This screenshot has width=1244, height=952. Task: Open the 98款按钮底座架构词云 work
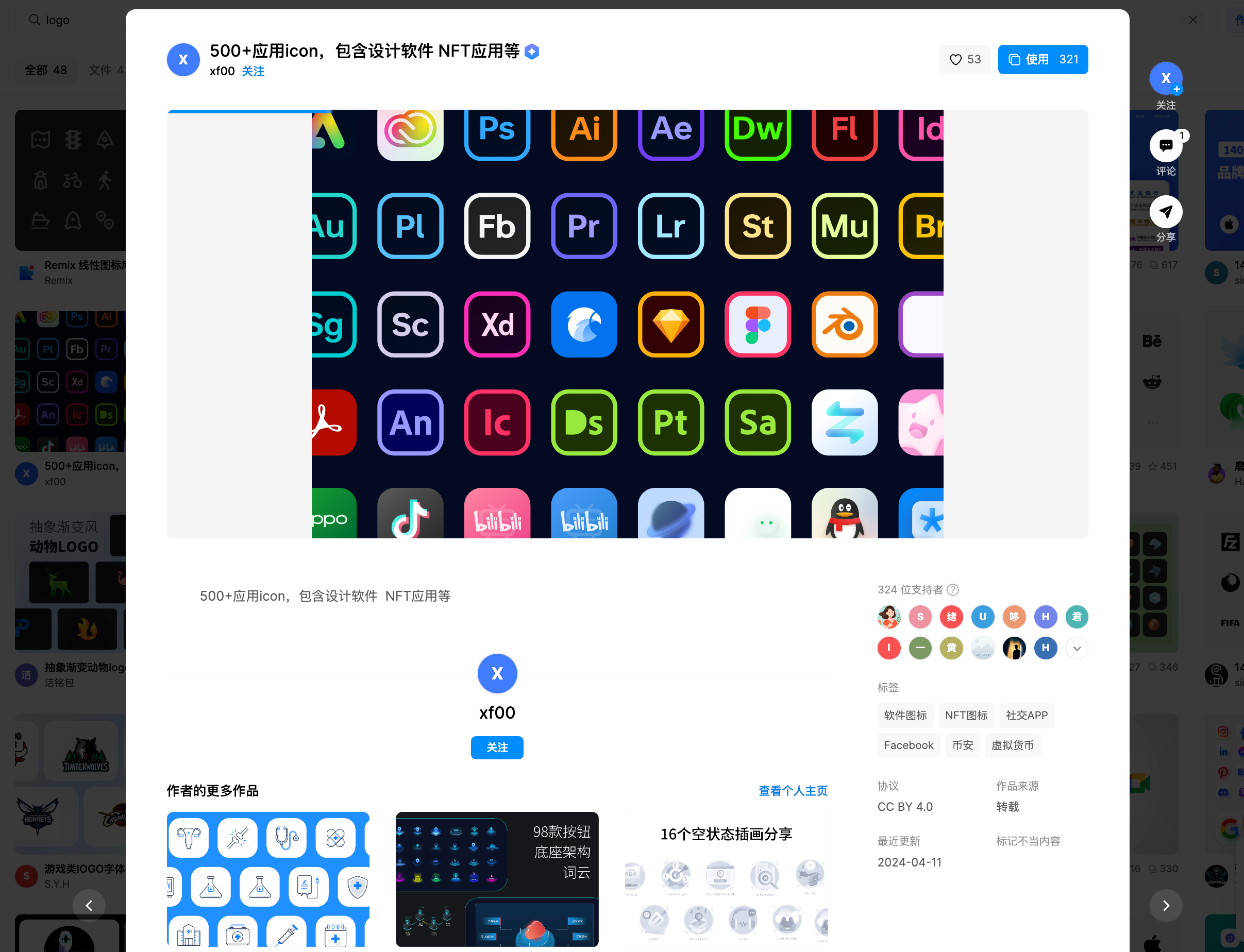(x=496, y=878)
